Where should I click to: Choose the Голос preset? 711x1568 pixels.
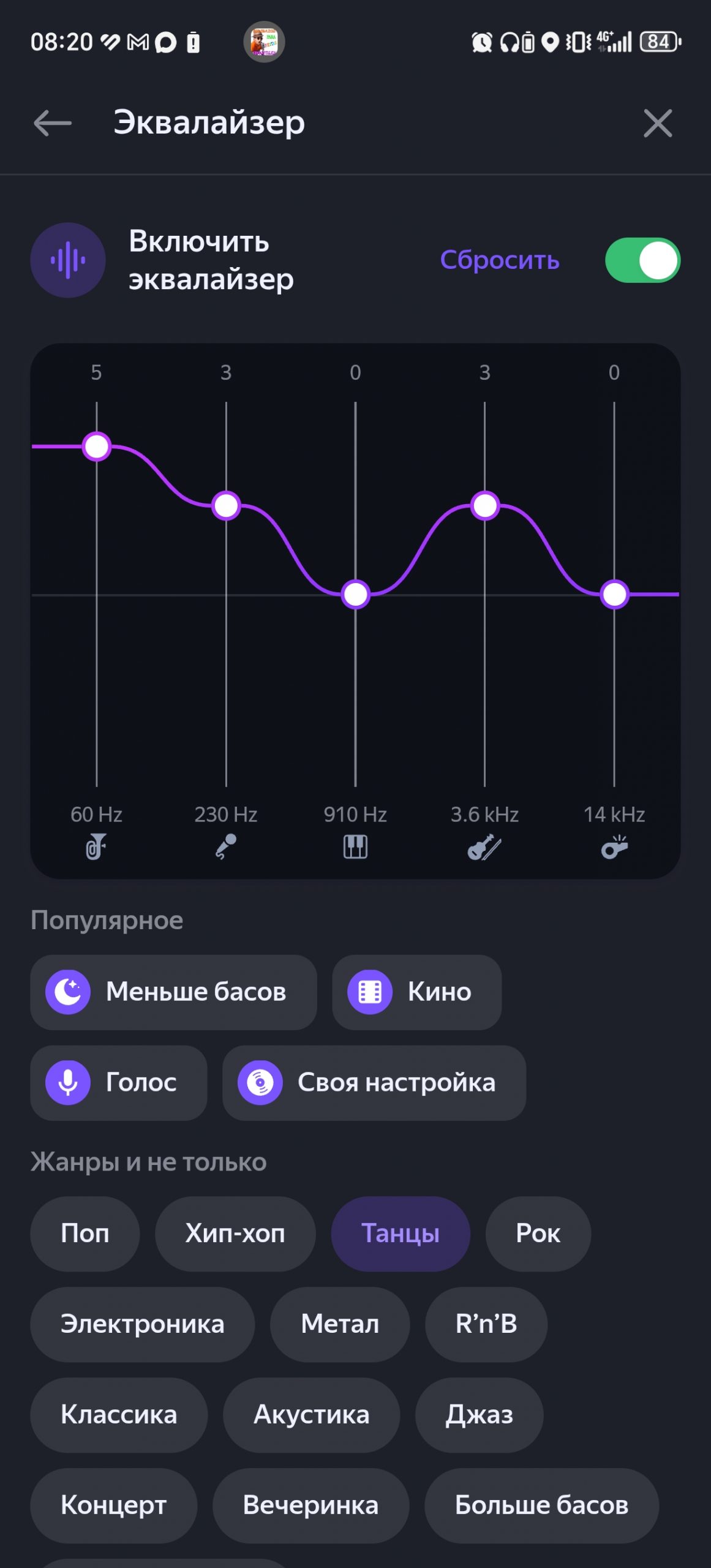(x=119, y=1083)
